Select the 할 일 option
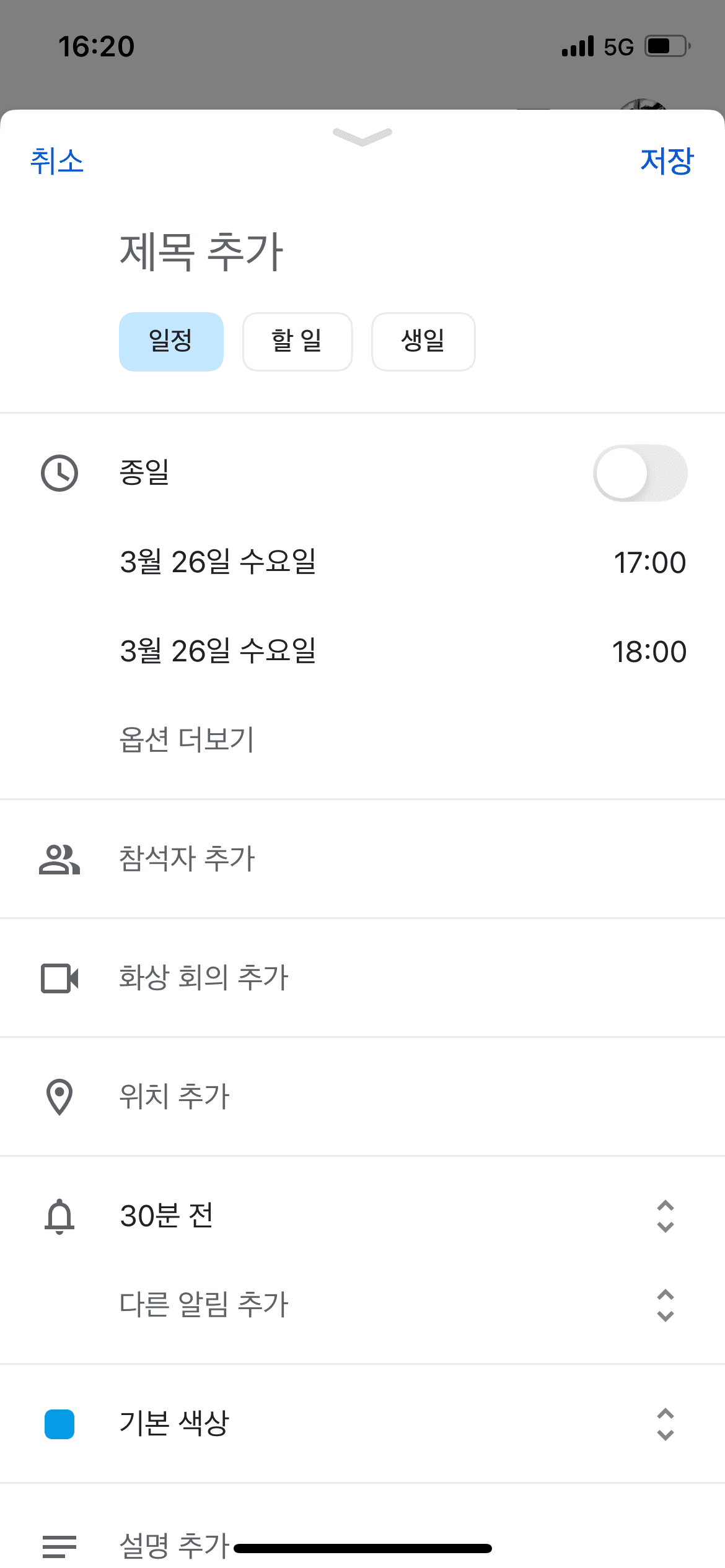725x1568 pixels. pos(297,342)
